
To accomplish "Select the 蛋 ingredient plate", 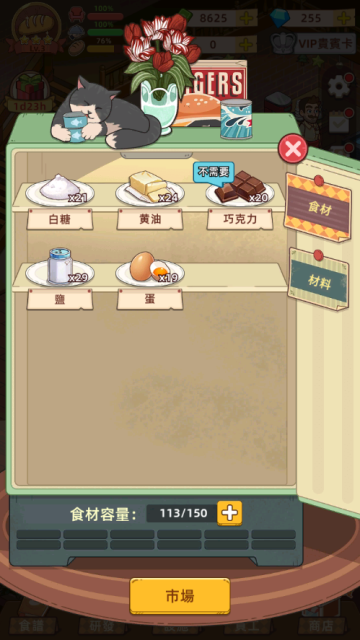I will (150, 269).
